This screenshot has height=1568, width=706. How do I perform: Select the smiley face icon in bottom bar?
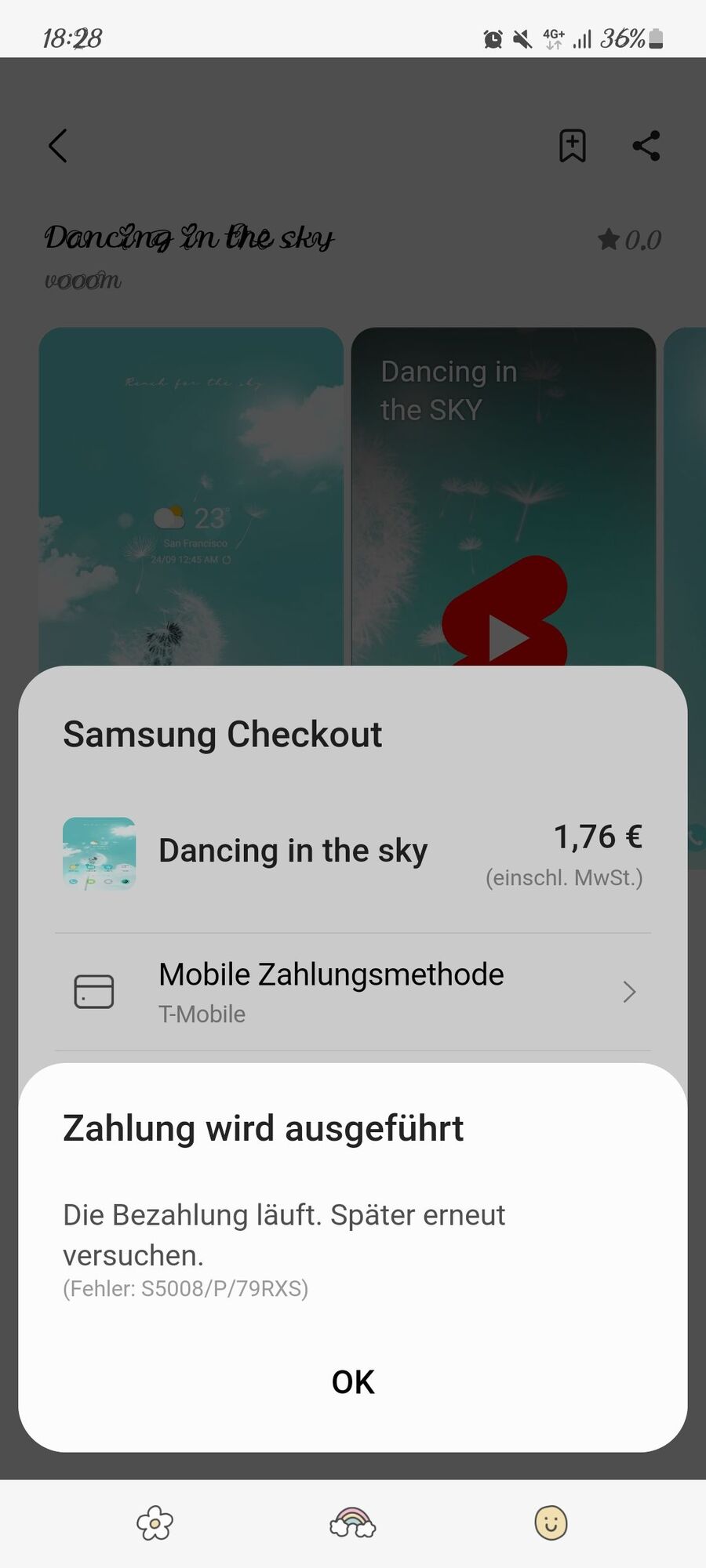point(551,1523)
